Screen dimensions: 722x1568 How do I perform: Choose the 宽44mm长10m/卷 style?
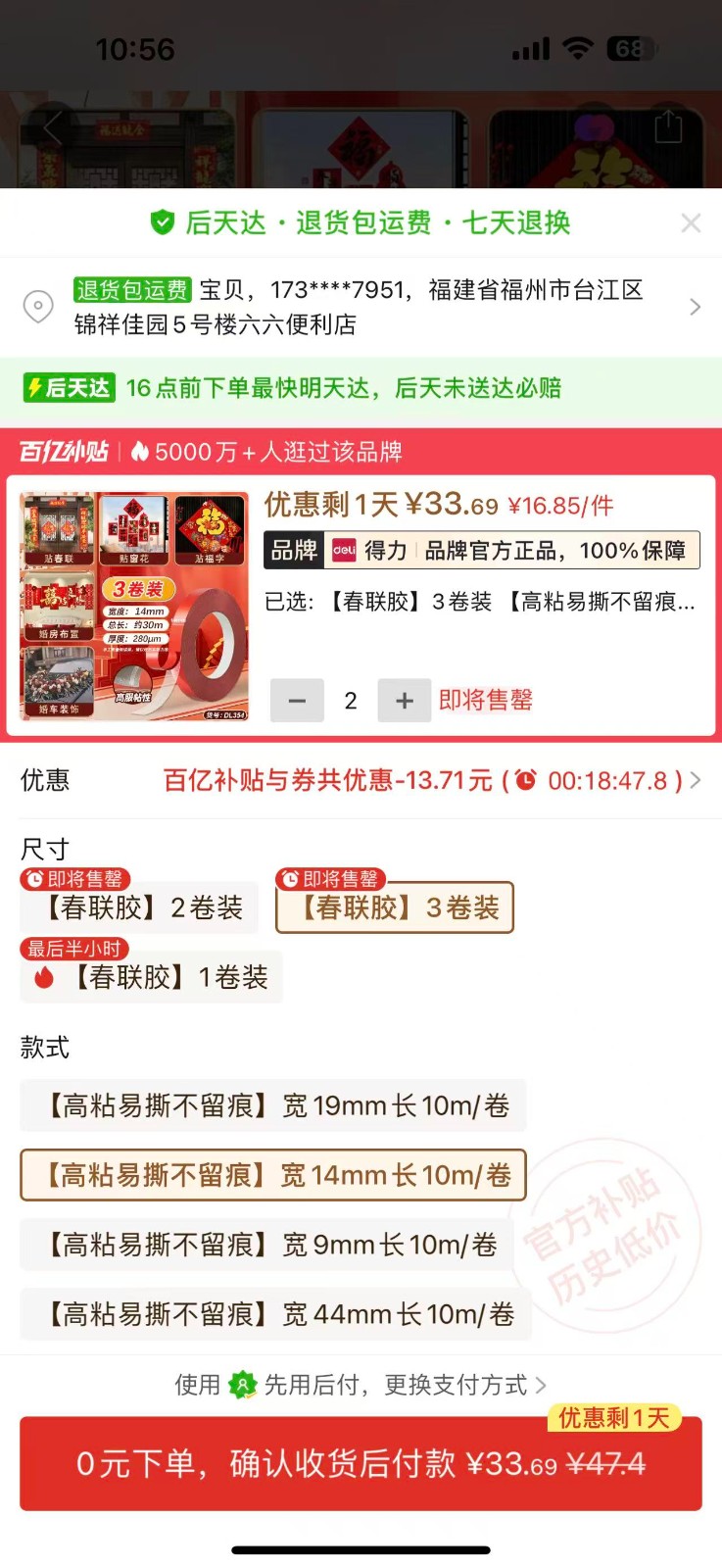[276, 1314]
